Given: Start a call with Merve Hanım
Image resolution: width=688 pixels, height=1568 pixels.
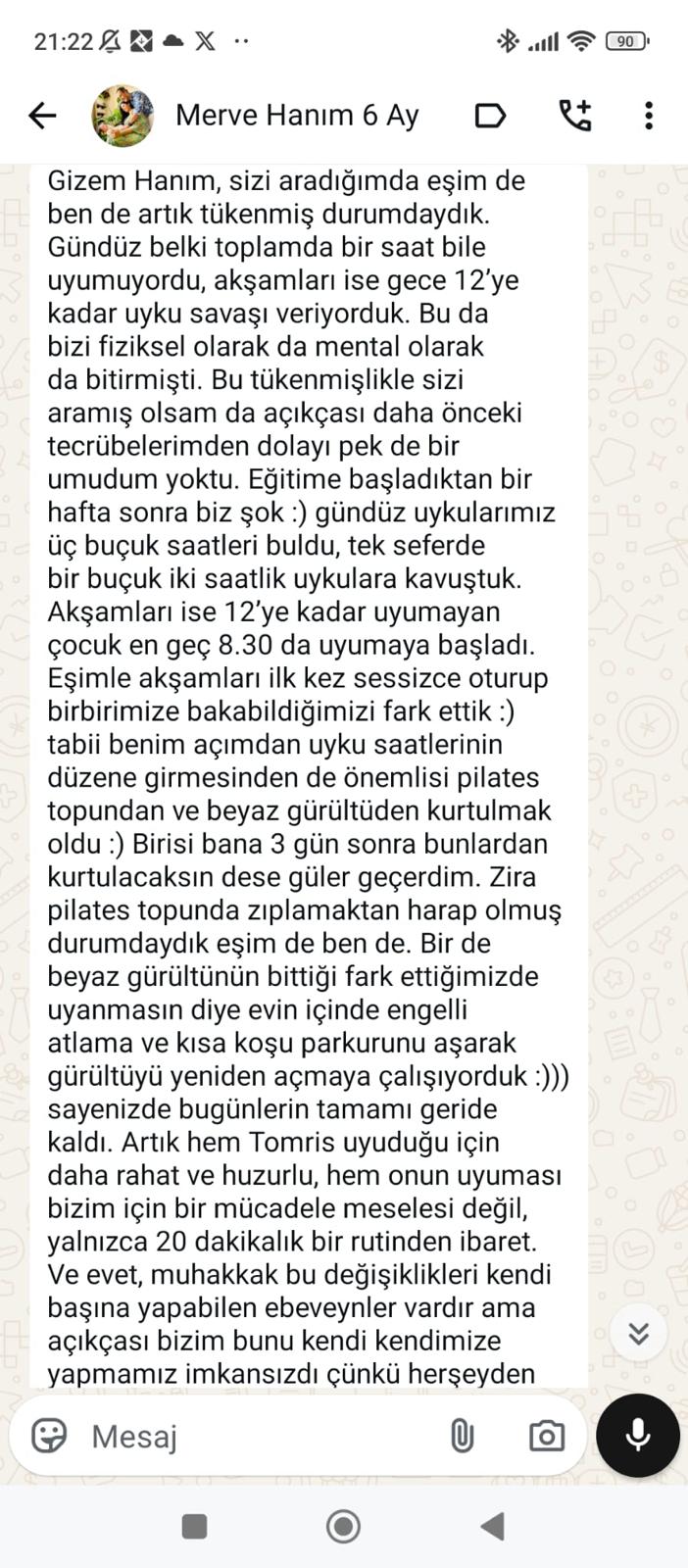Looking at the screenshot, I should 575,116.
